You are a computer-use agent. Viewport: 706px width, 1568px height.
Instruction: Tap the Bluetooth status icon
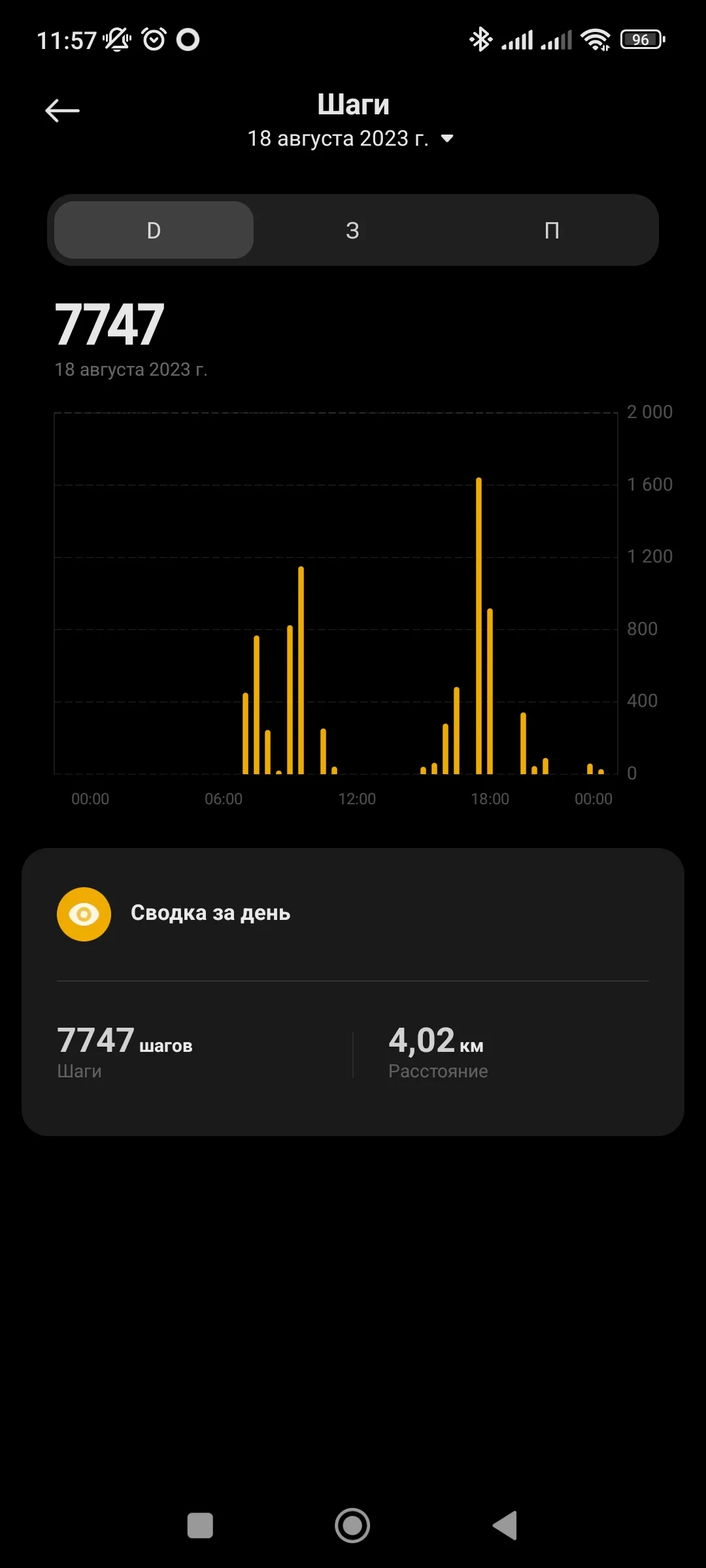pyautogui.click(x=480, y=39)
